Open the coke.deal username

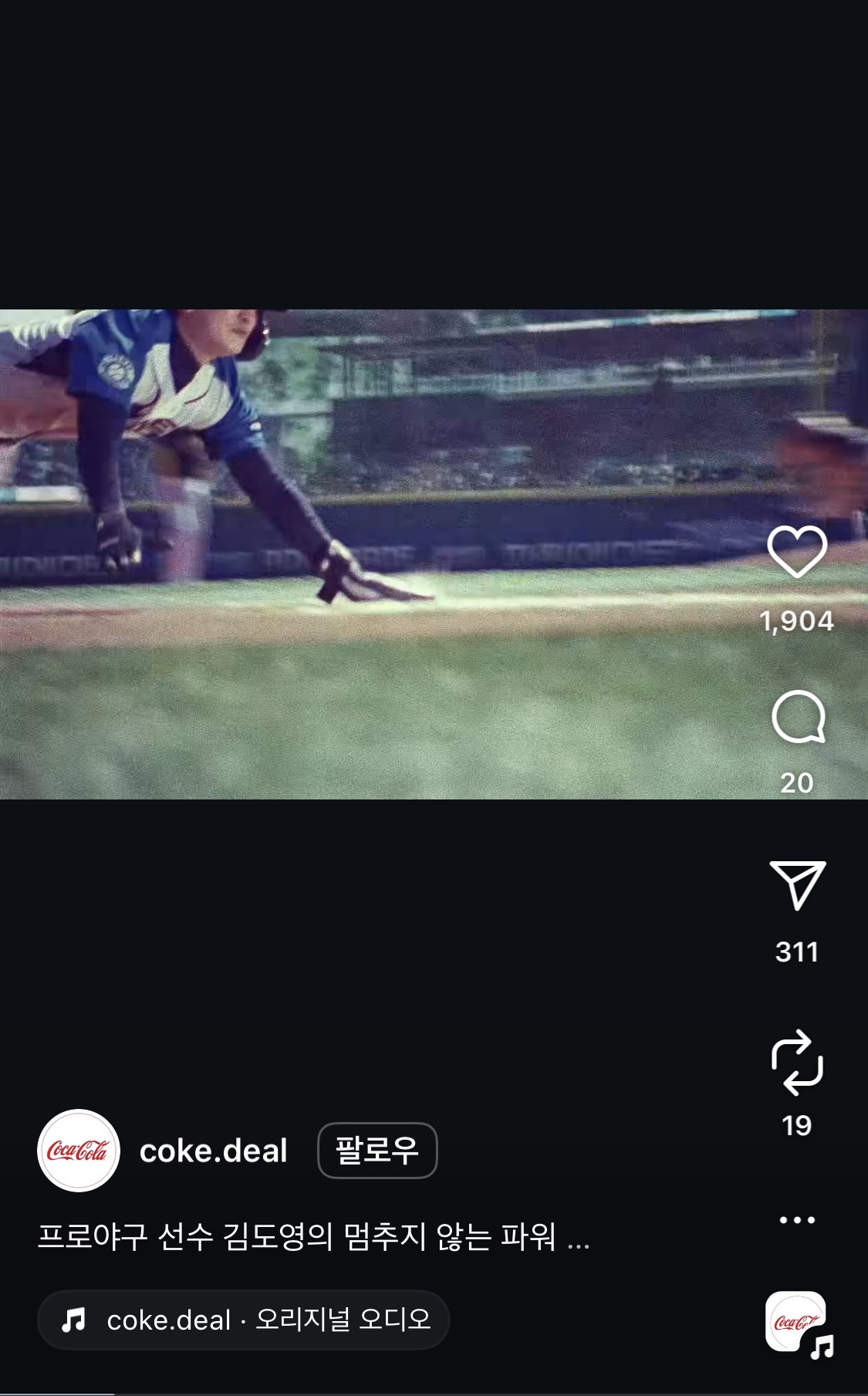pos(213,1151)
